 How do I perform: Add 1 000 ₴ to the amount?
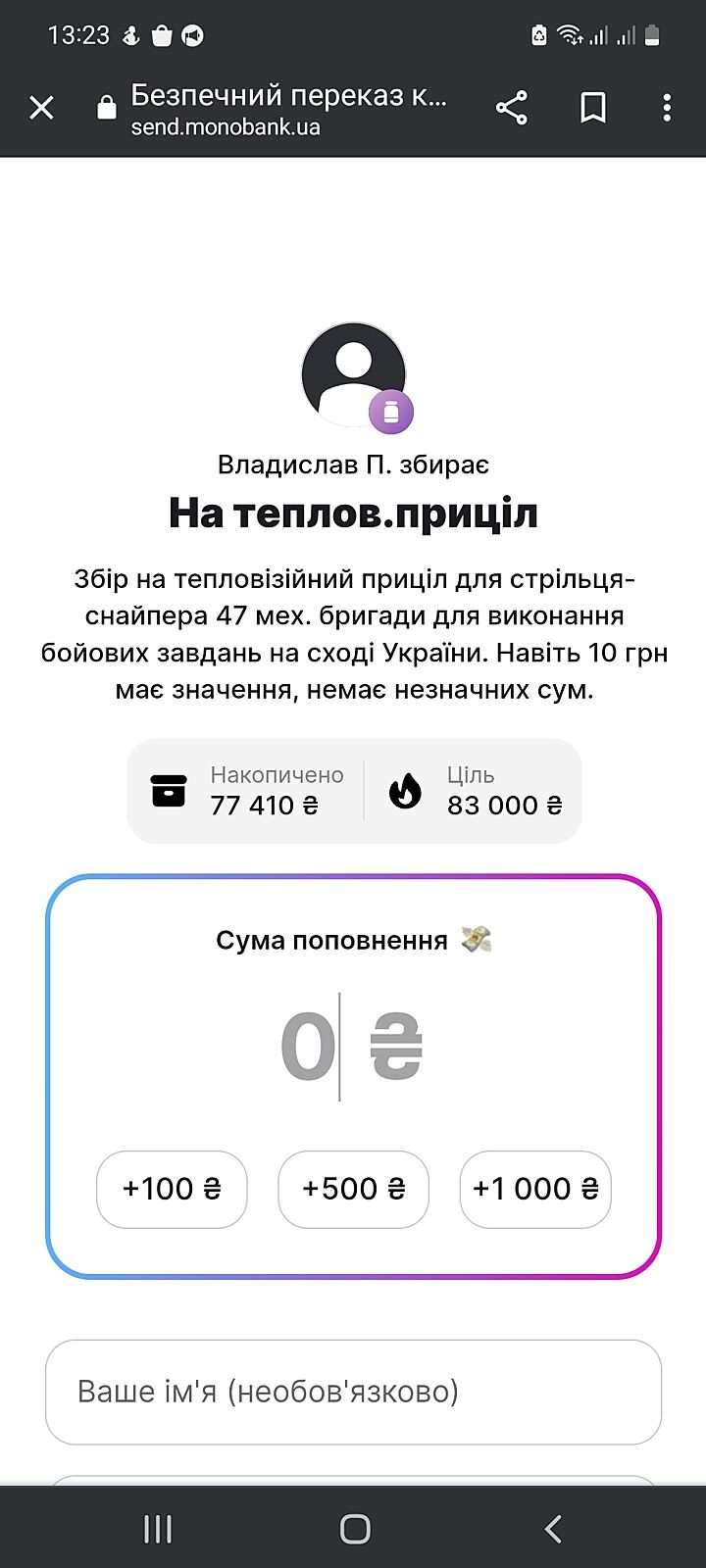click(x=535, y=1189)
